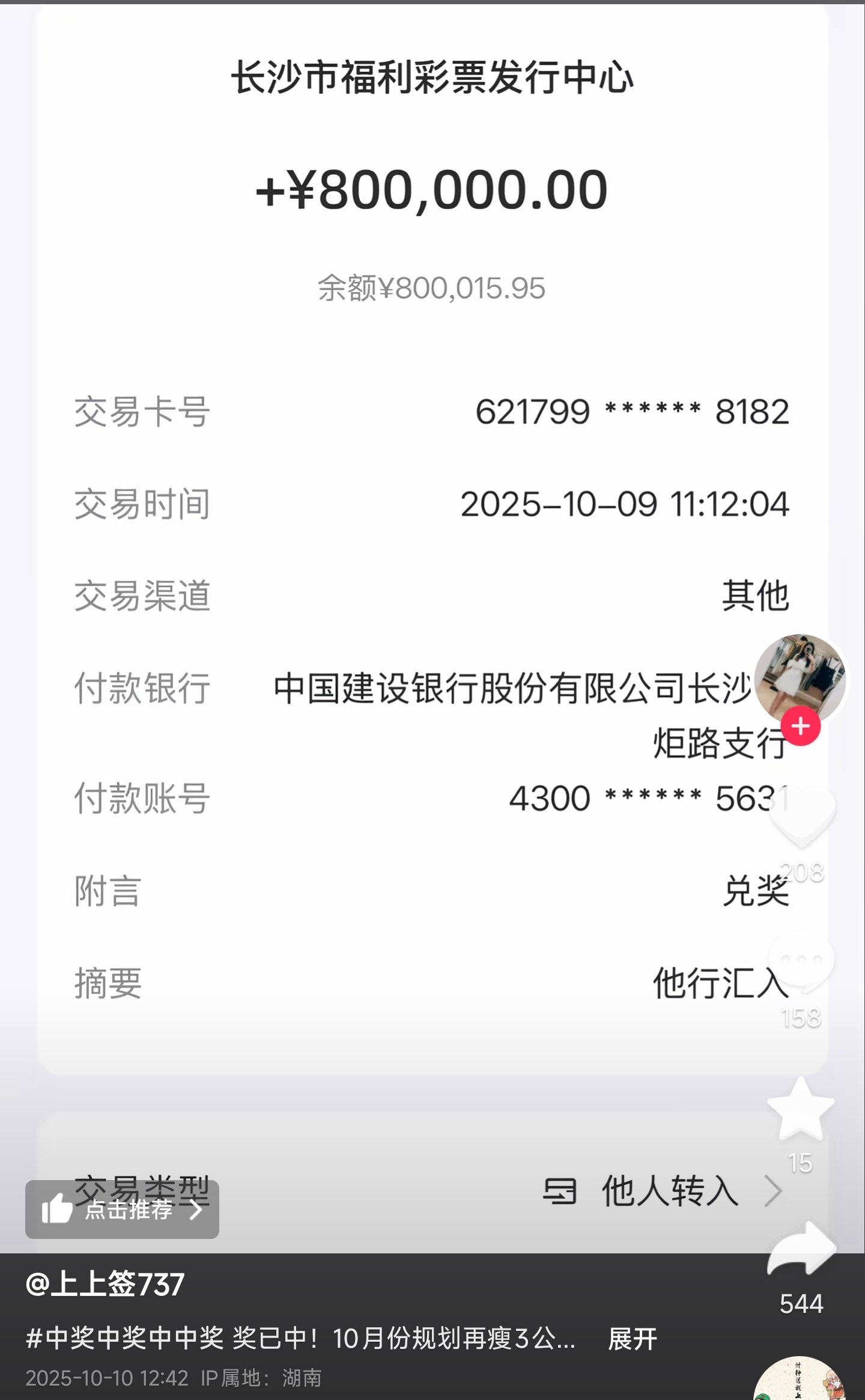865x1400 pixels.
Task: Open the #中奖中奖中中奖 hashtag
Action: point(125,1339)
